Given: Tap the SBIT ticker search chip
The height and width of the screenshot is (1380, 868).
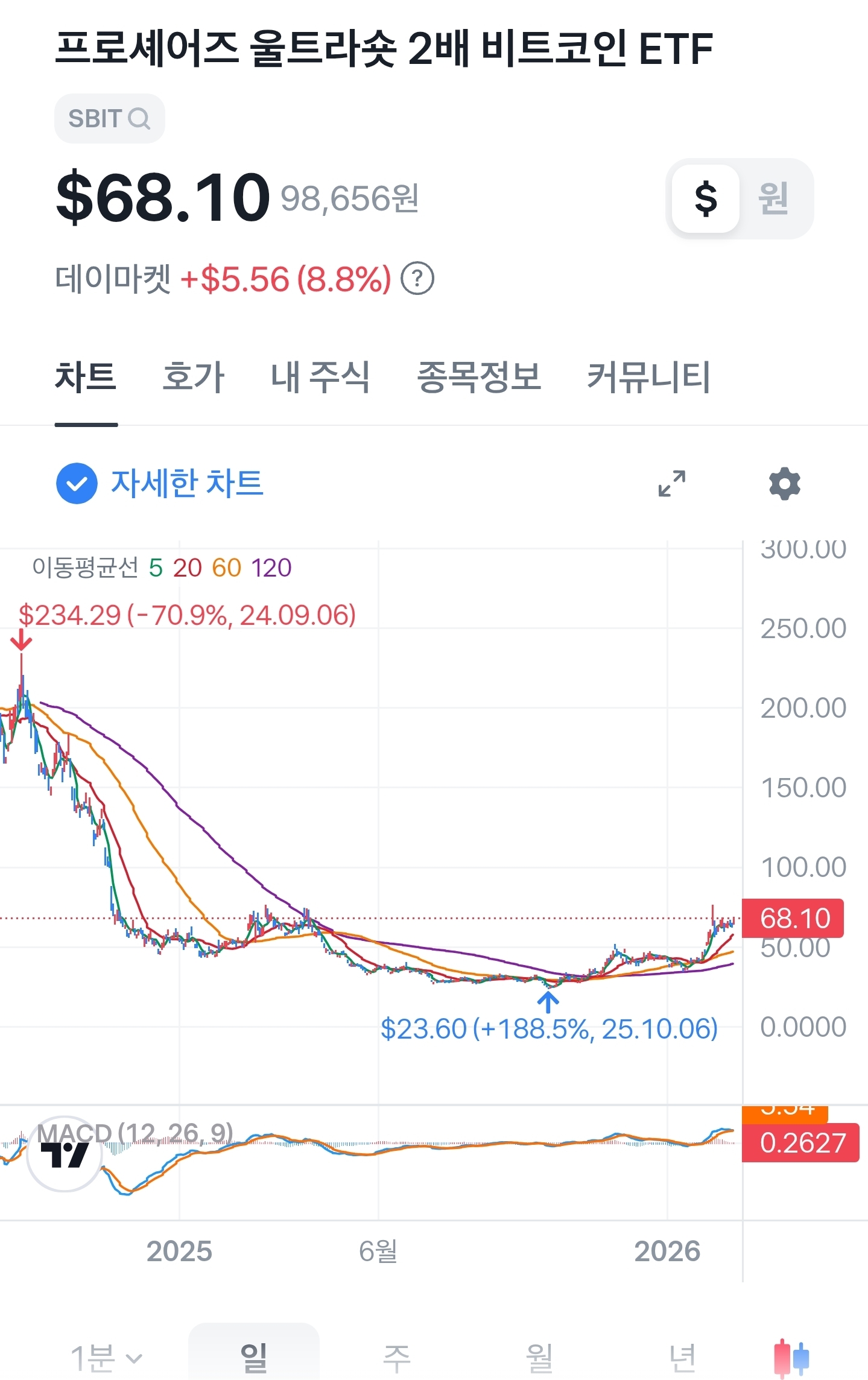Looking at the screenshot, I should coord(109,119).
